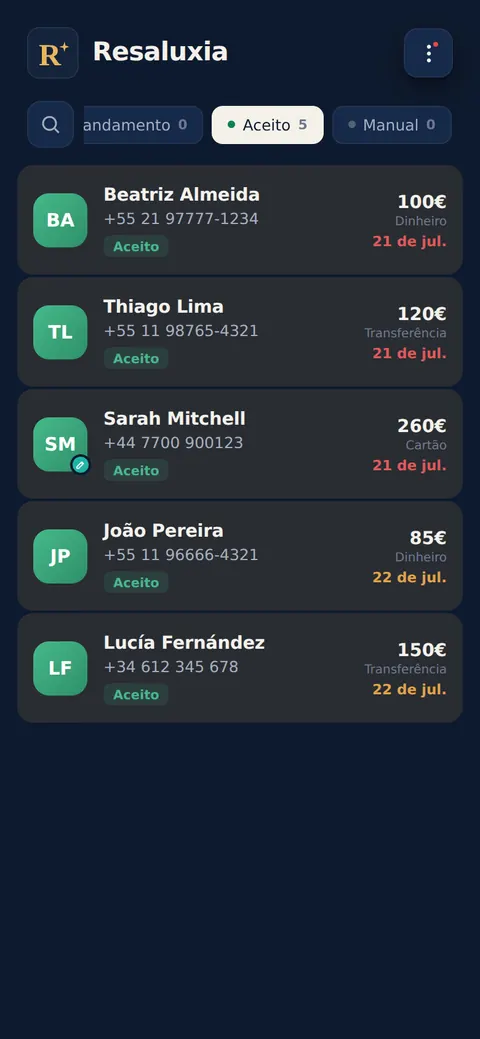This screenshot has width=480, height=1039.
Task: View Lucía Fernández's booking details
Action: pyautogui.click(x=240, y=668)
